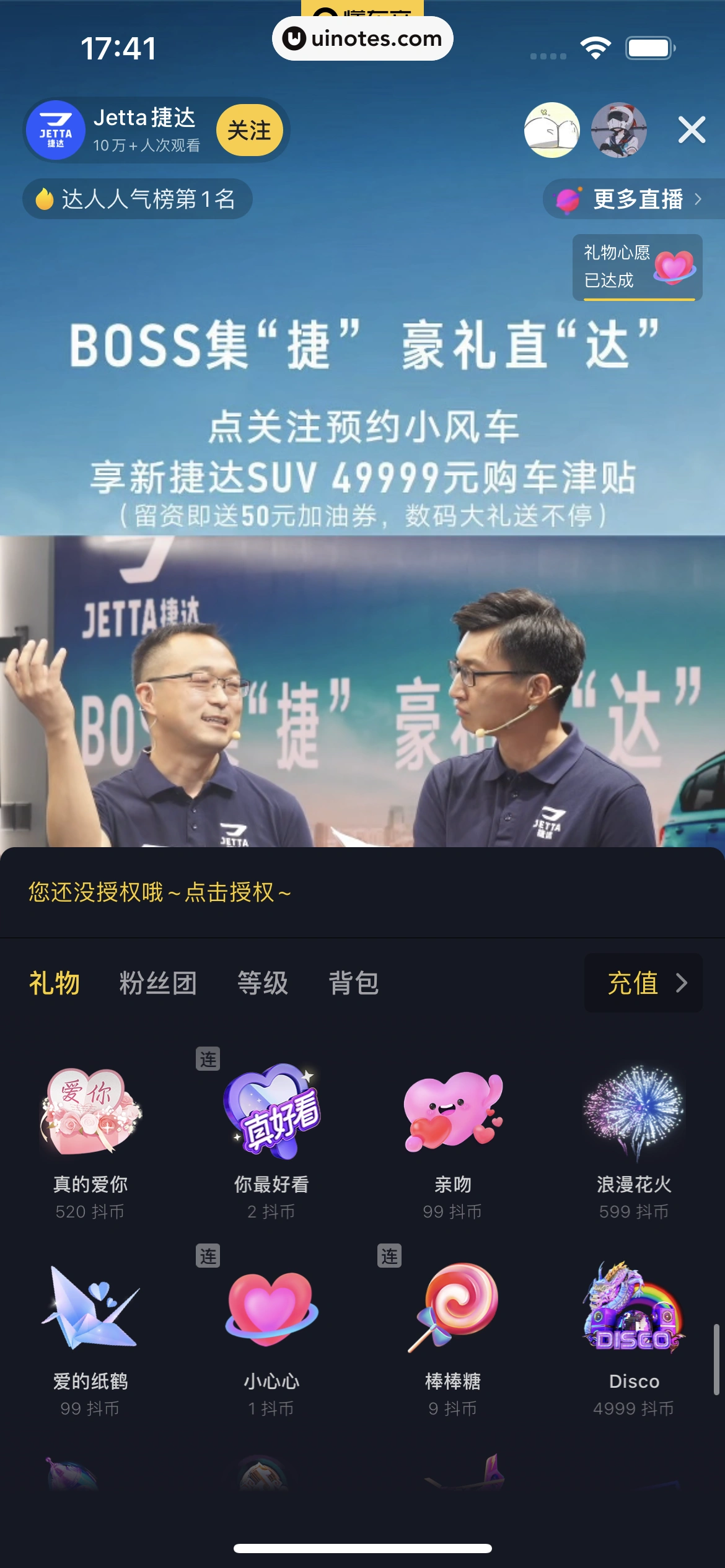Open 充值 to recharge coins
Screen dimensions: 725x1568
coord(643,983)
